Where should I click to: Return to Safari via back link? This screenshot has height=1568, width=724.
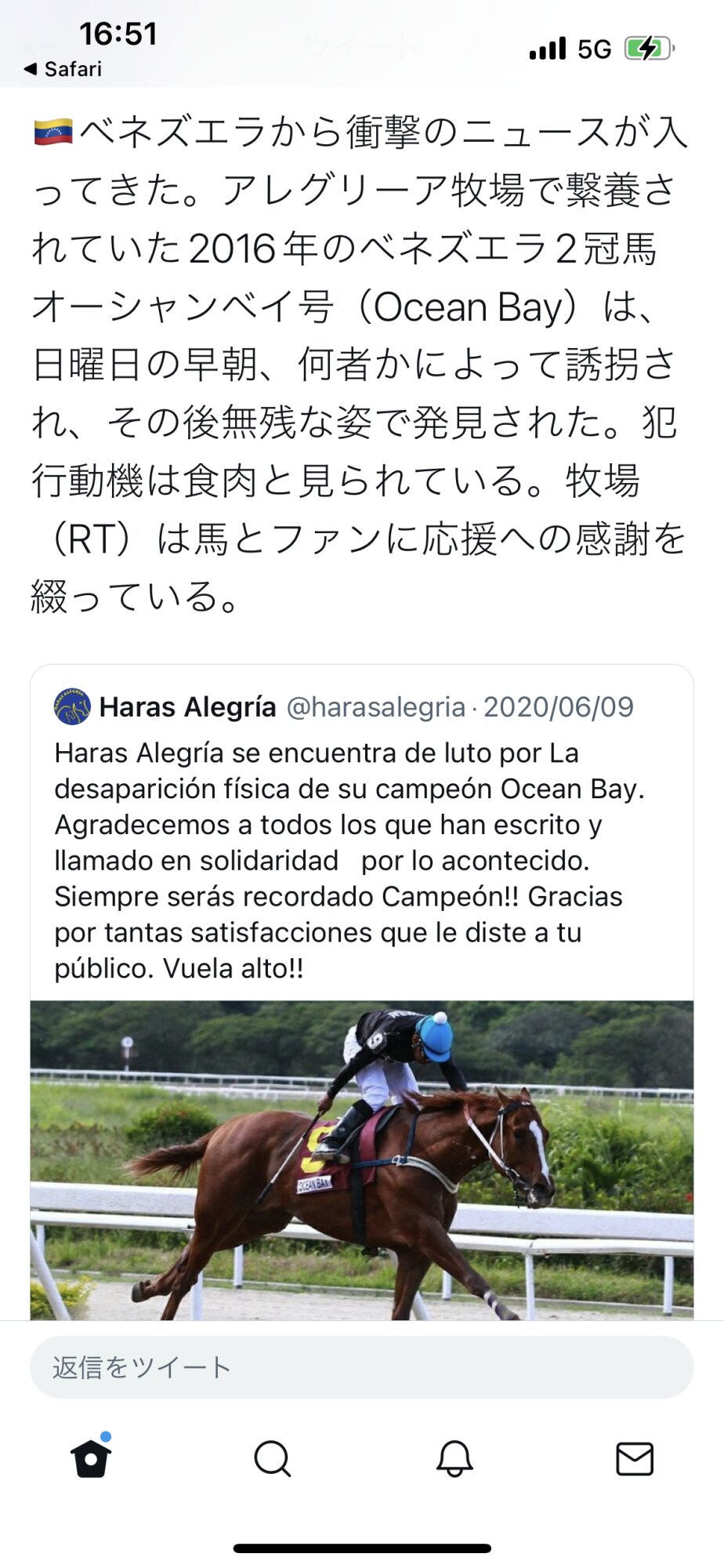[63, 69]
